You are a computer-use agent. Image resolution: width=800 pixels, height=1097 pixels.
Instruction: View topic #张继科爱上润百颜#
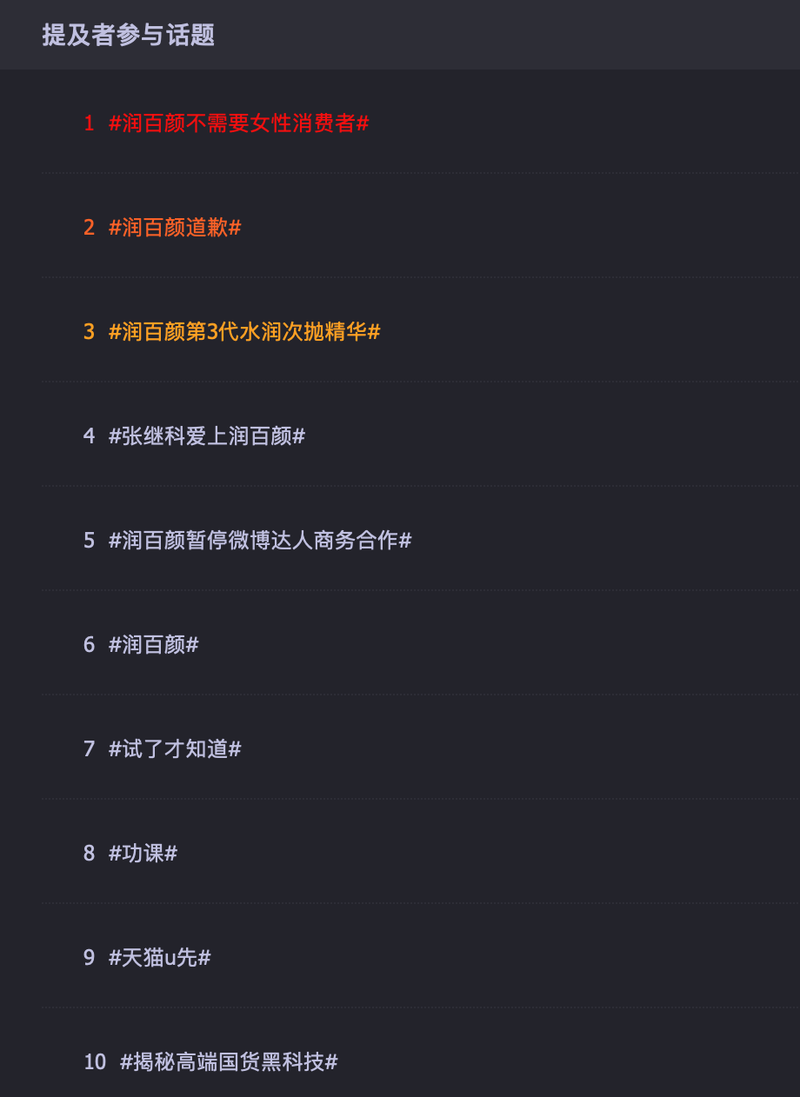pyautogui.click(x=207, y=436)
